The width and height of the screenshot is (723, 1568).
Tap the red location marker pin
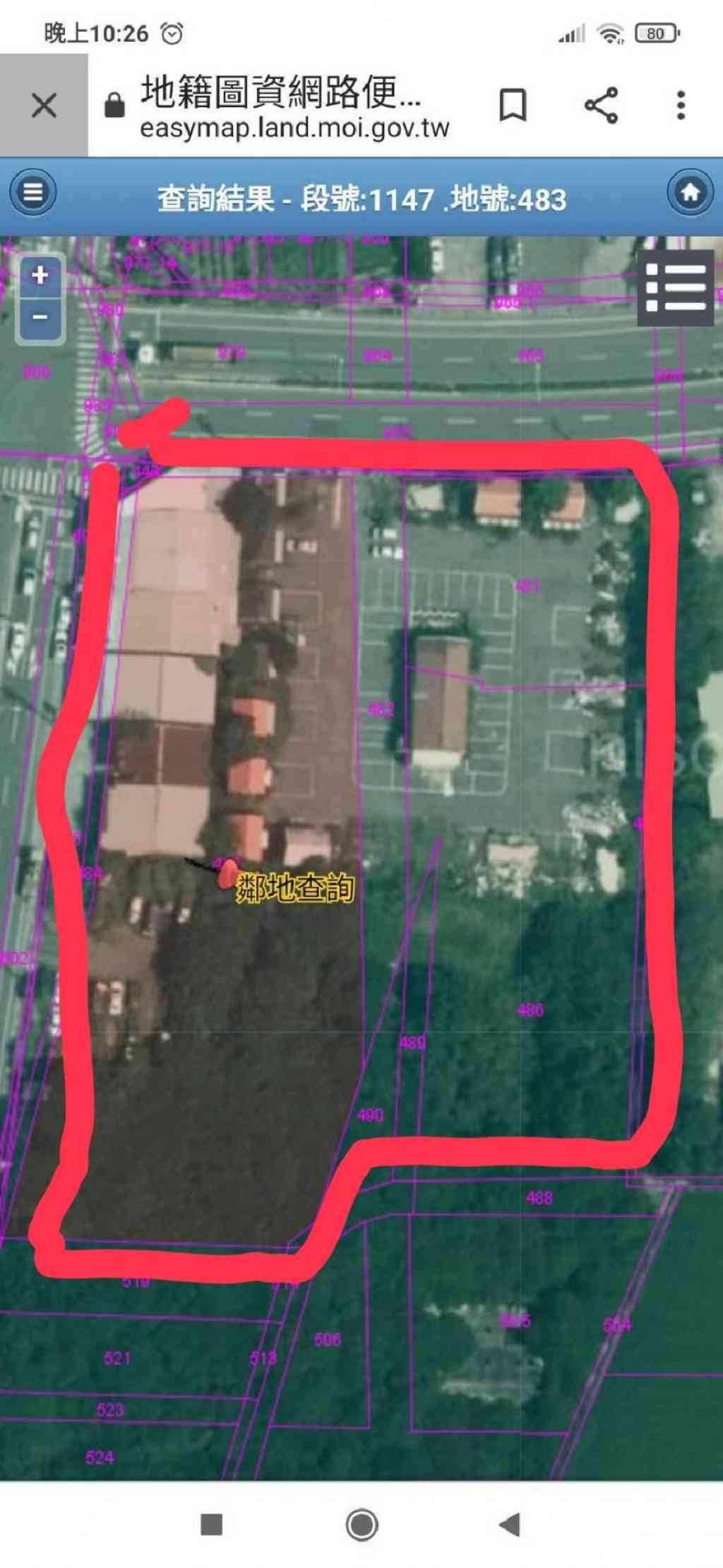[227, 873]
